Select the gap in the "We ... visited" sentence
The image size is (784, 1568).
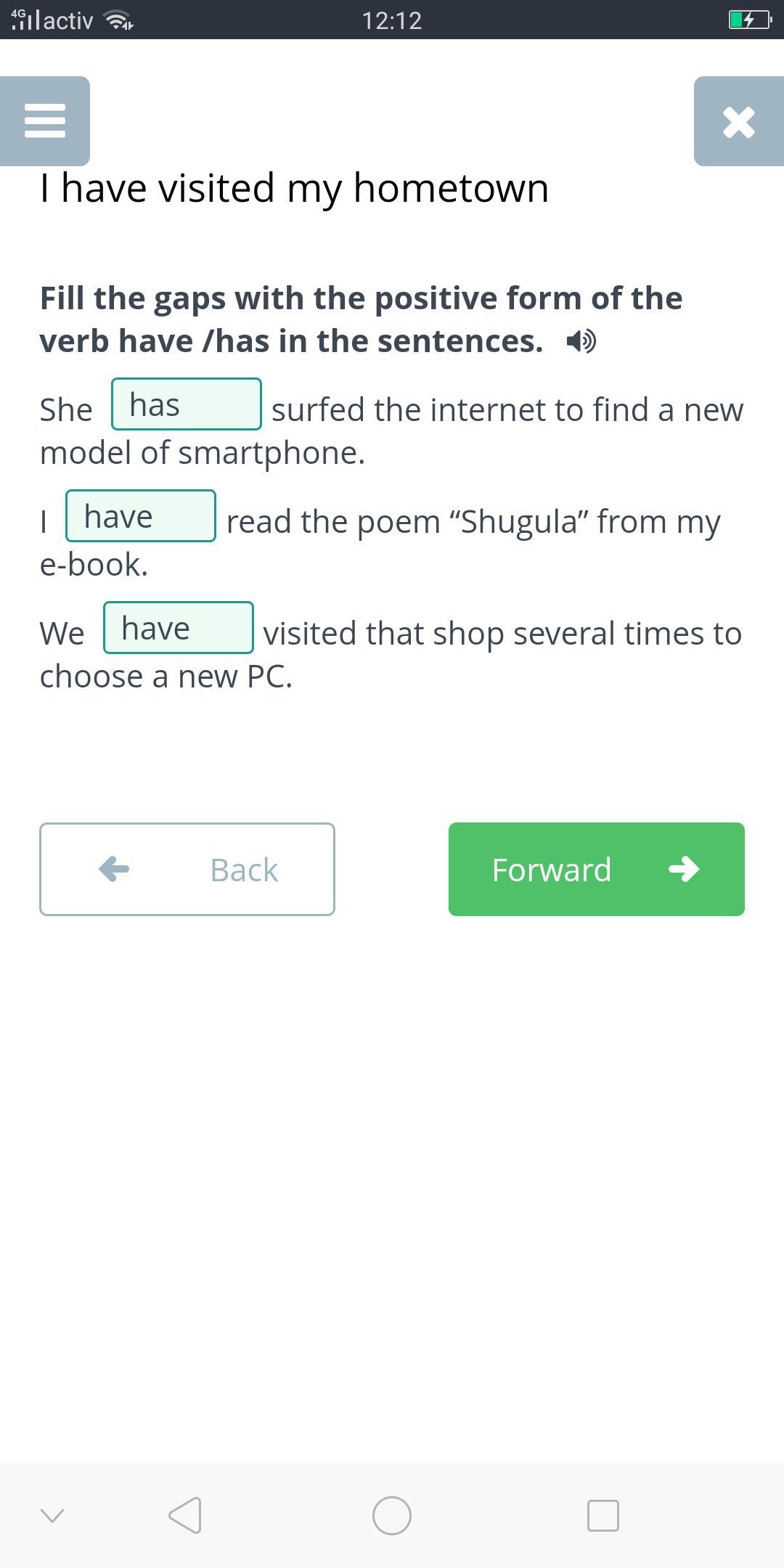pos(179,628)
